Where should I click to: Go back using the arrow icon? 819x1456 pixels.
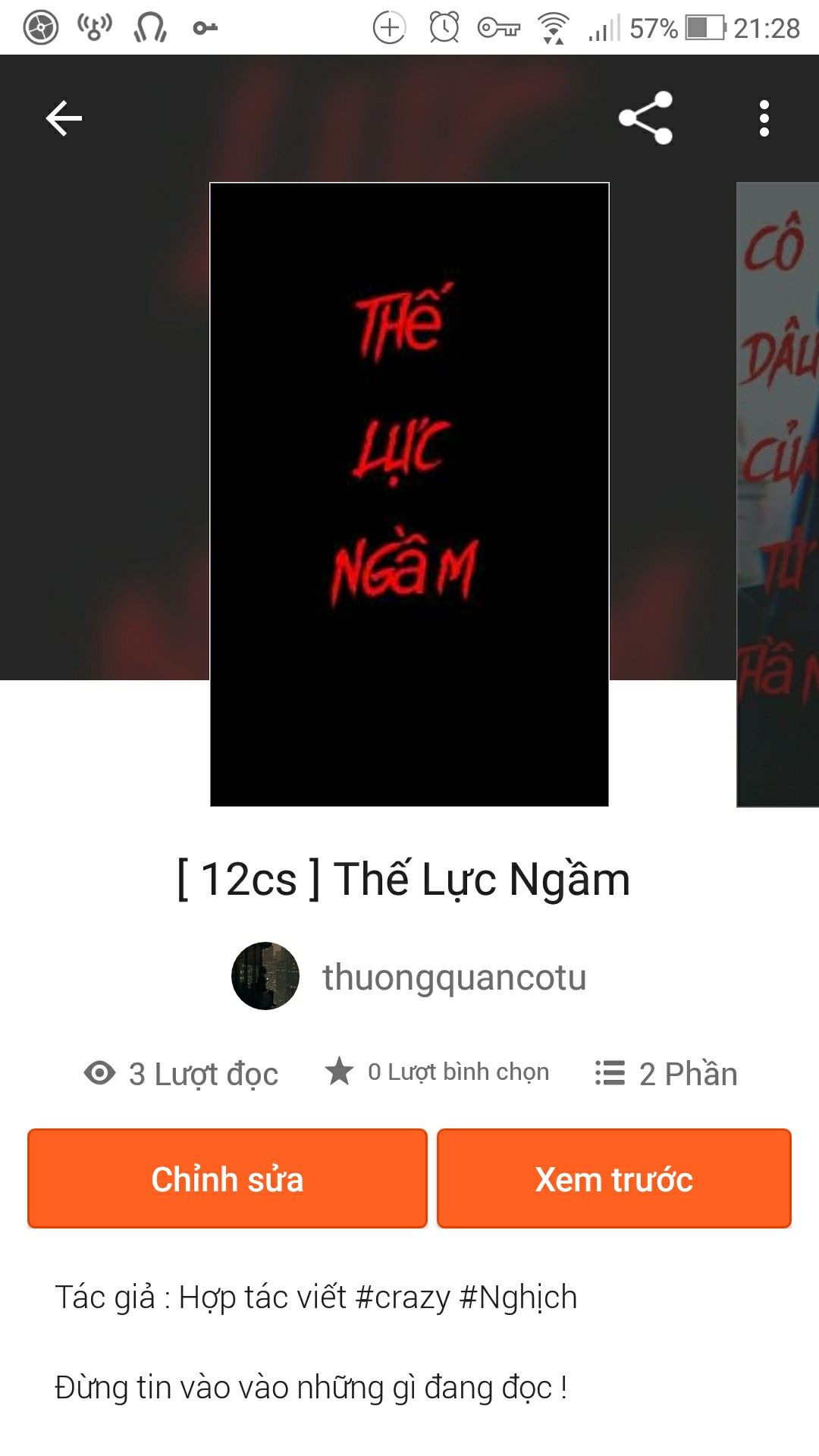coord(64,118)
